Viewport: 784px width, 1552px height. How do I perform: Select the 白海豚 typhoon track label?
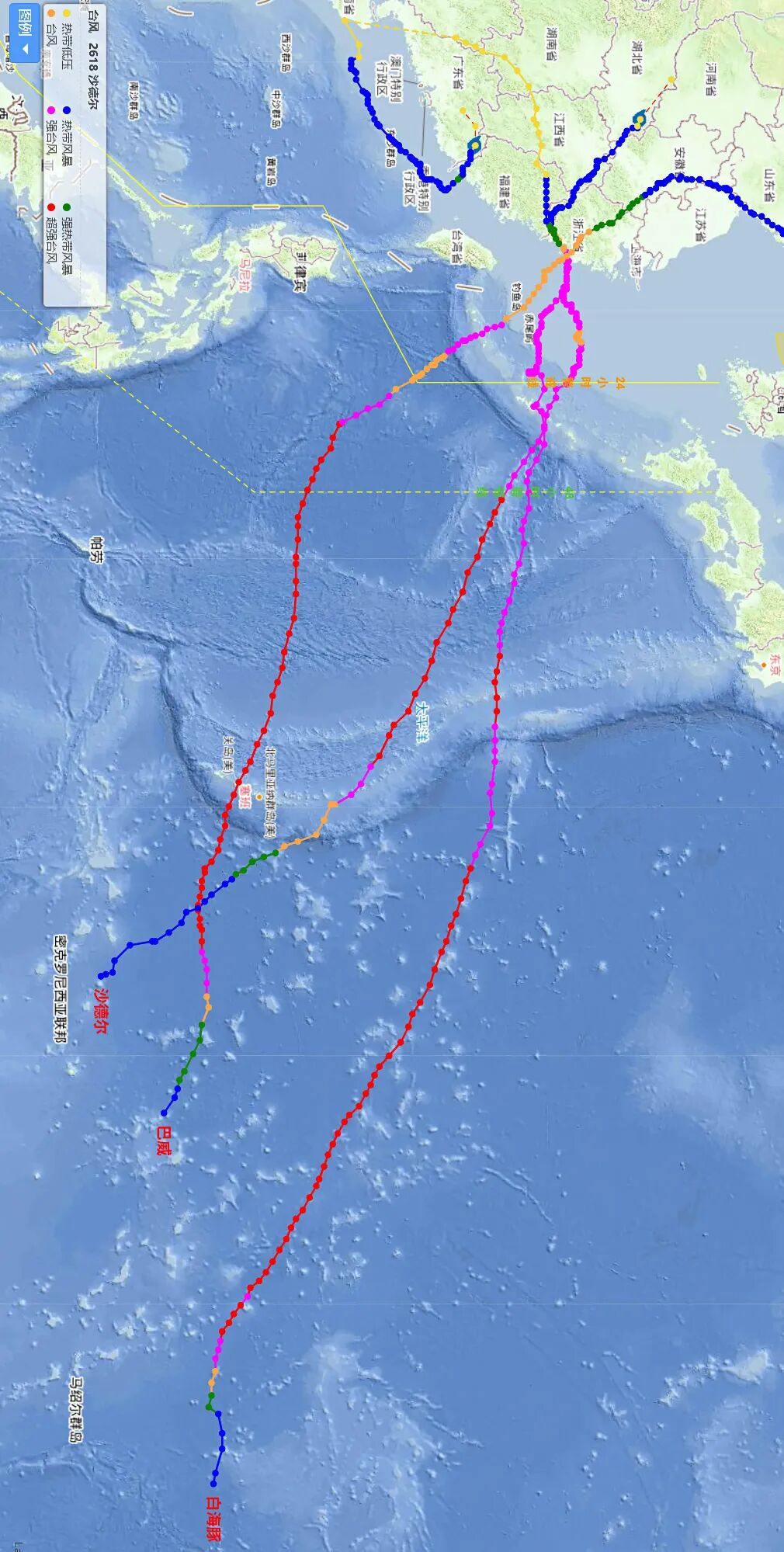(x=213, y=1518)
